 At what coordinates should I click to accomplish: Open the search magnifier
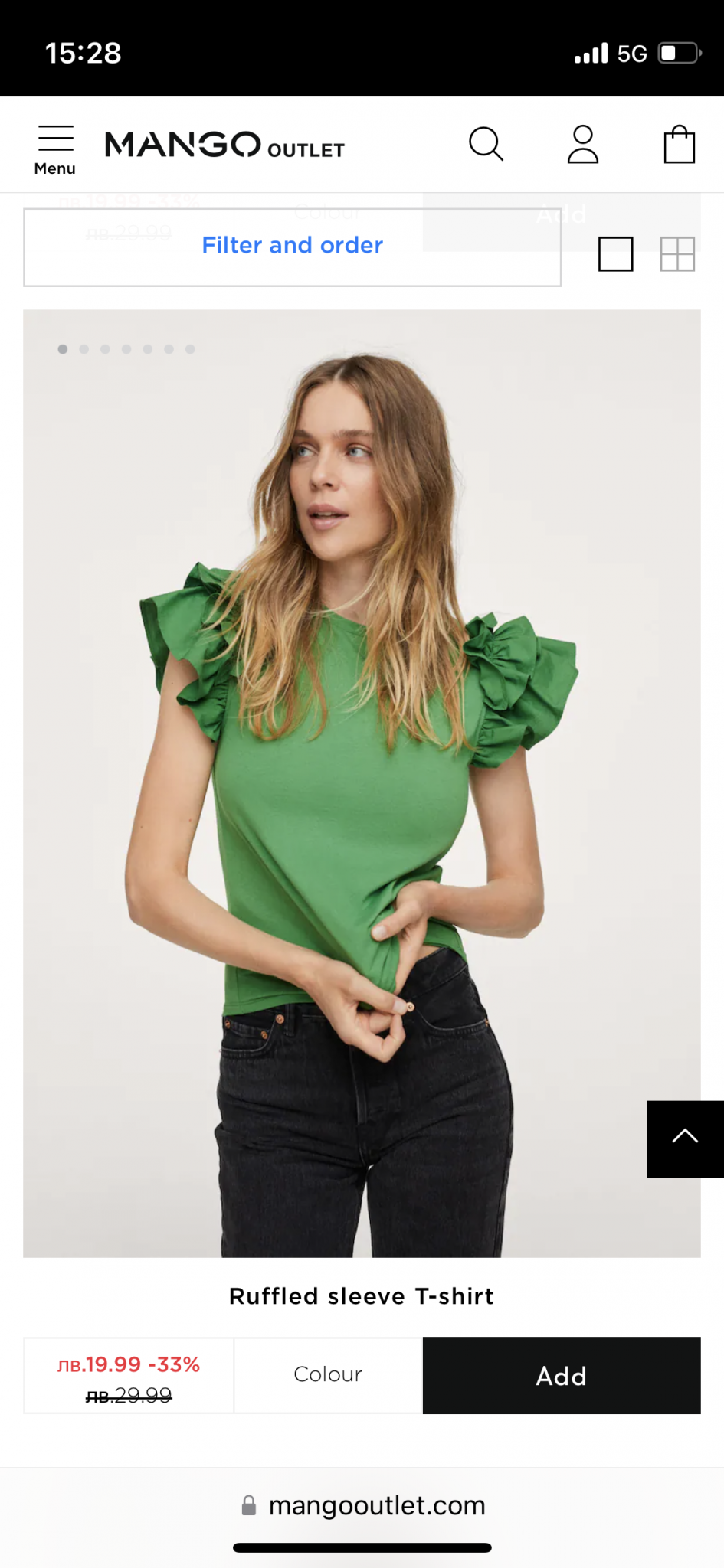point(486,144)
